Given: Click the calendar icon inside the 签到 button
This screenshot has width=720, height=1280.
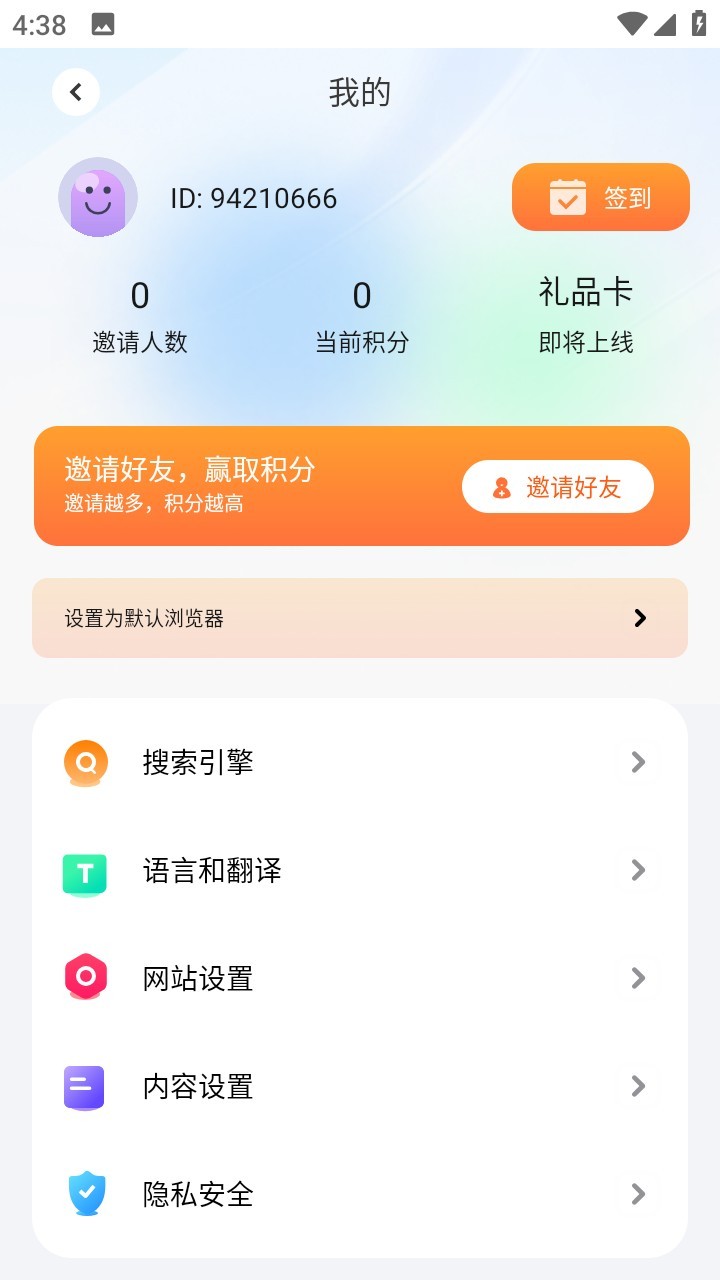Looking at the screenshot, I should point(568,197).
